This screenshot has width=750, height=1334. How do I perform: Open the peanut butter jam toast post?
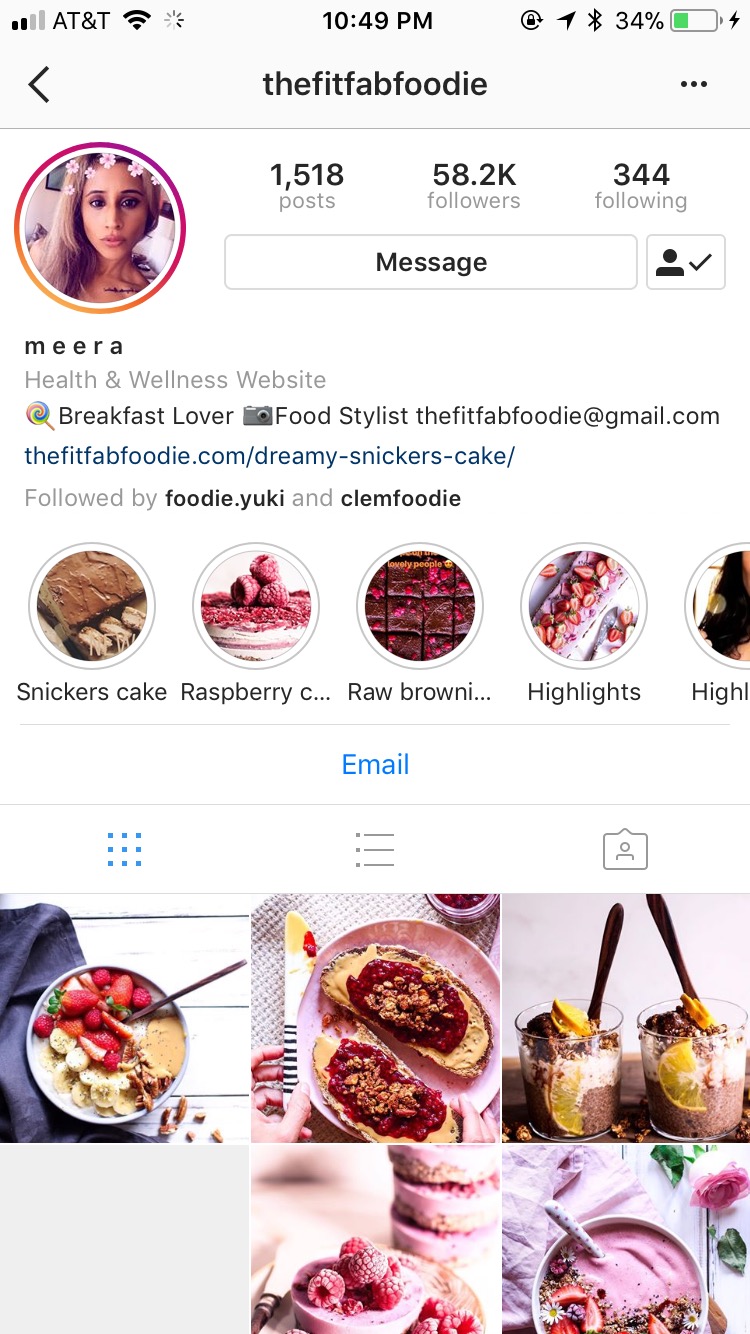click(x=375, y=1018)
